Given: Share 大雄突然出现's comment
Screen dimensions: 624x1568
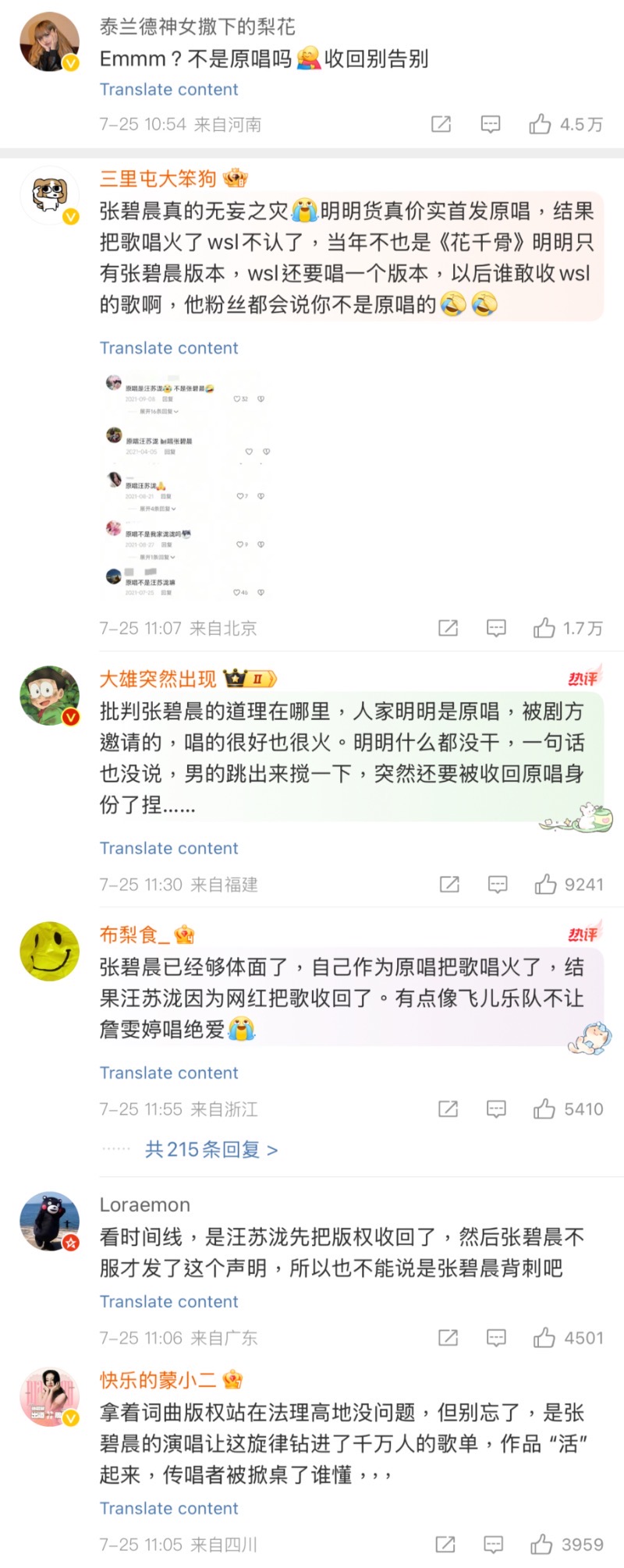Looking at the screenshot, I should coord(449,884).
